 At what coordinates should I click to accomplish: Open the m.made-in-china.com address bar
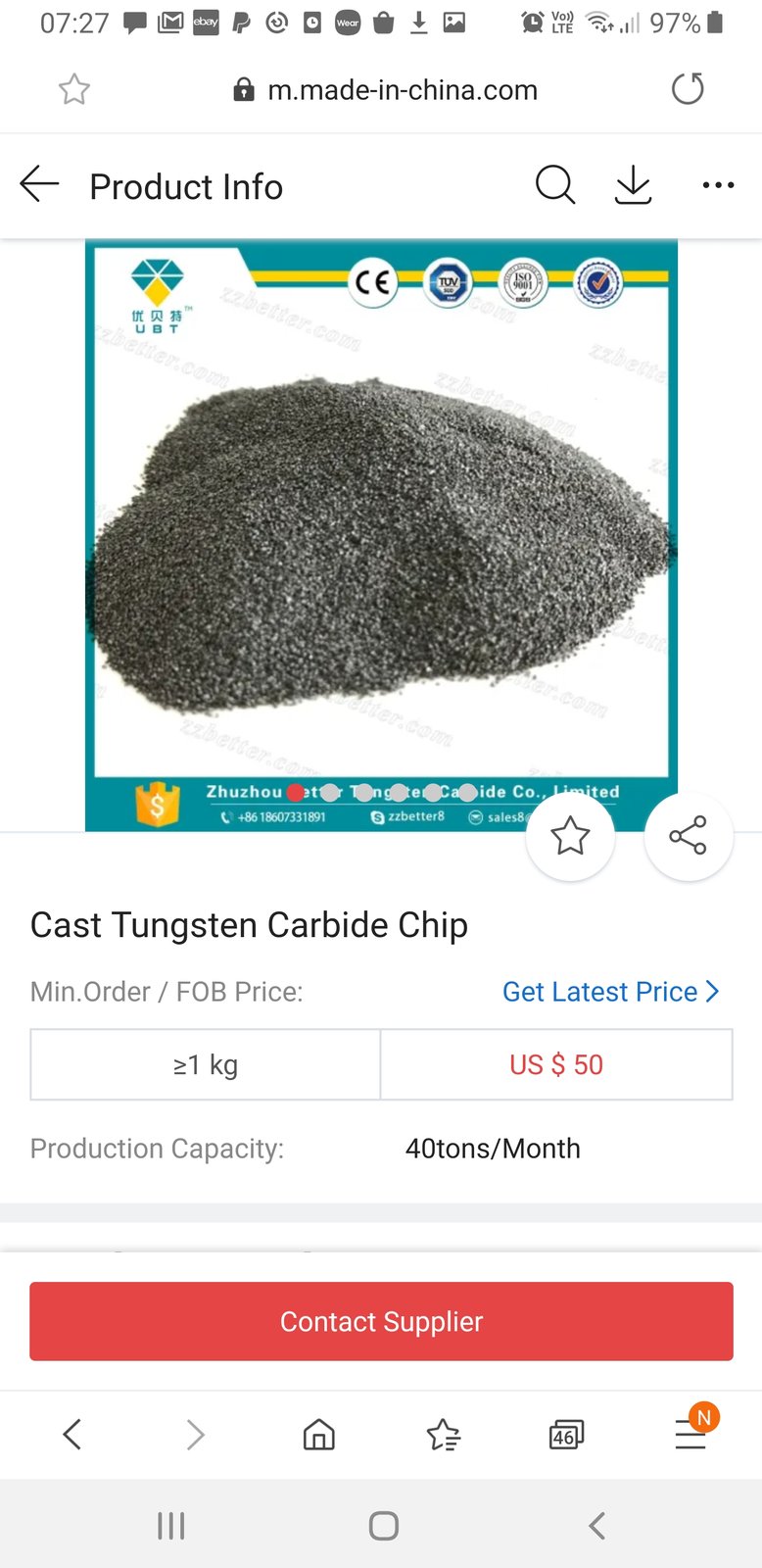coord(385,90)
